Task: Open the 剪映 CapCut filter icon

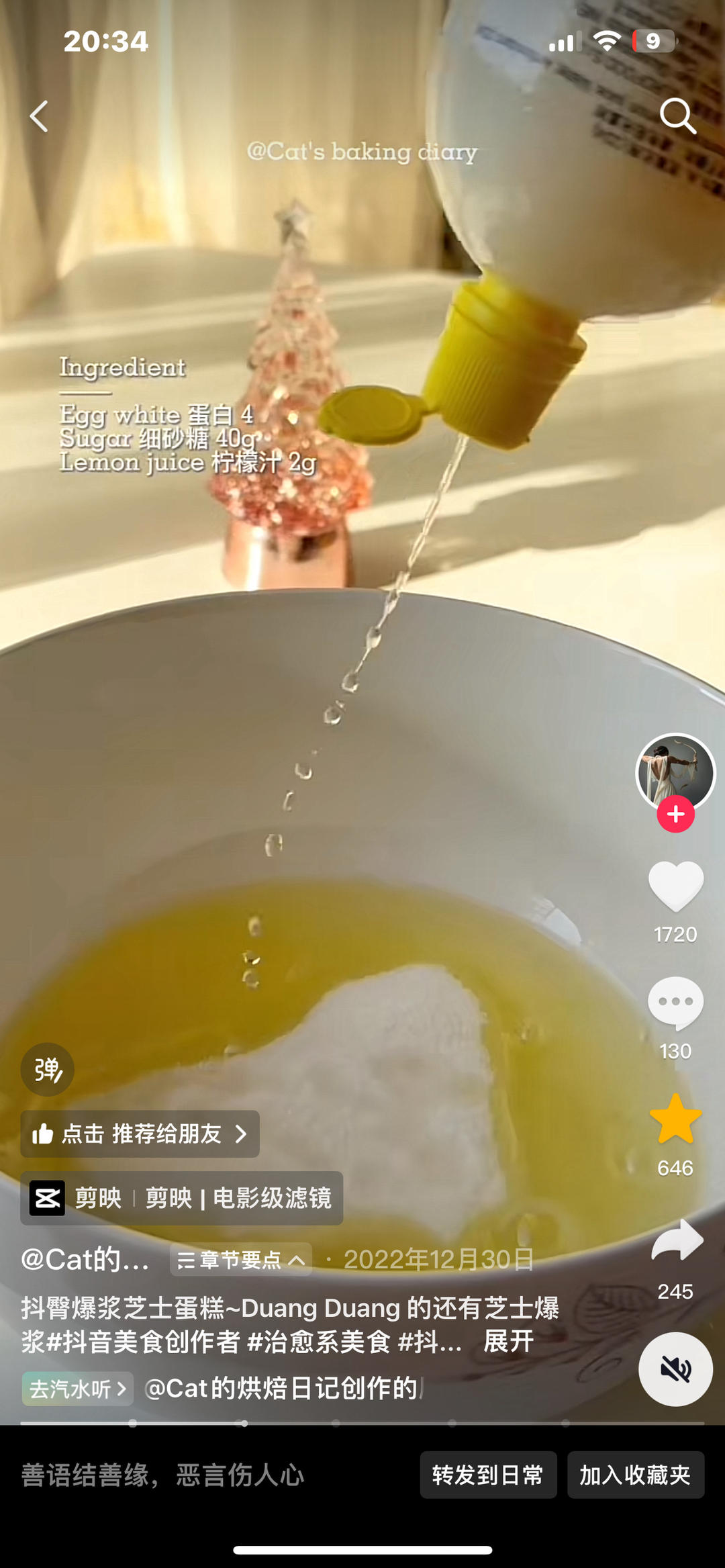Action: 46,1198
